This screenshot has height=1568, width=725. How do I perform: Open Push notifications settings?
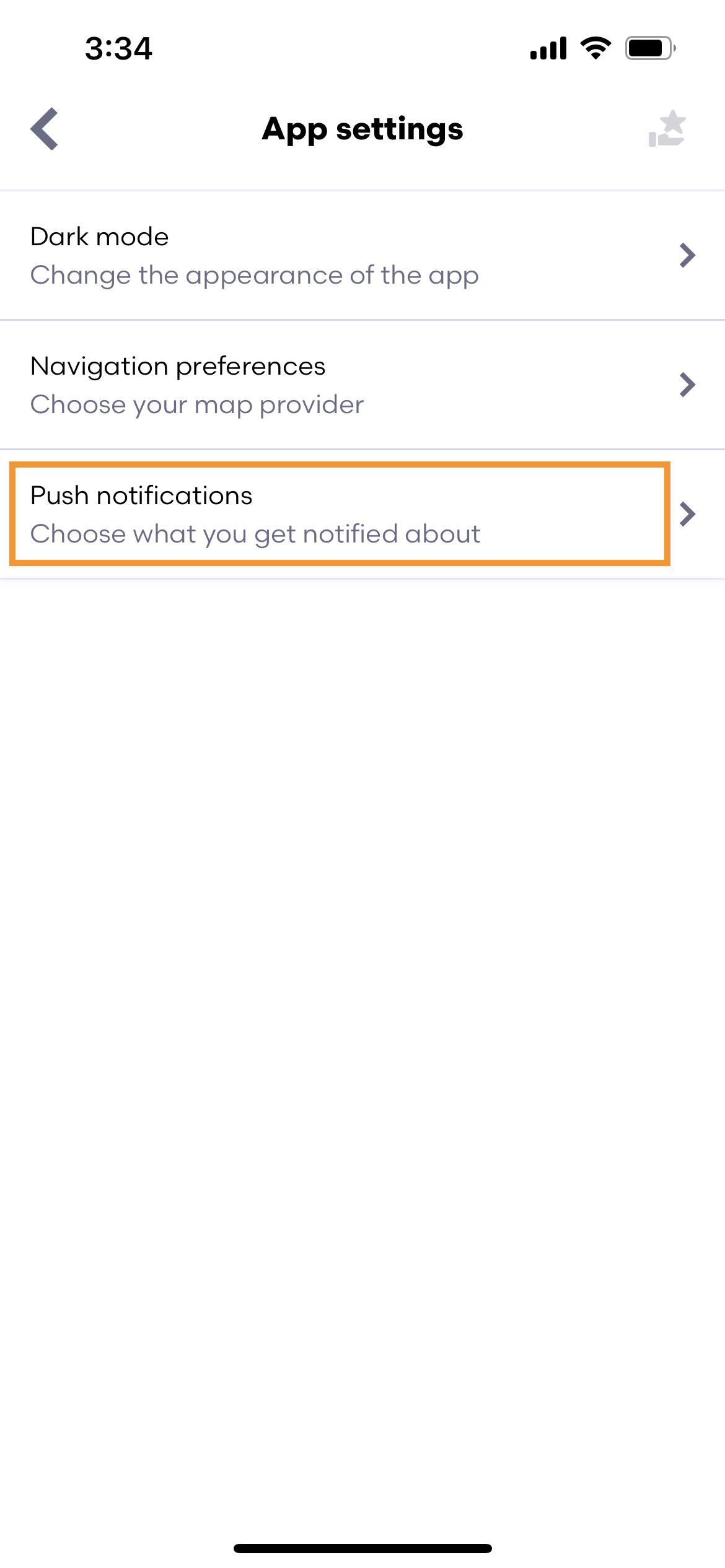(x=362, y=515)
